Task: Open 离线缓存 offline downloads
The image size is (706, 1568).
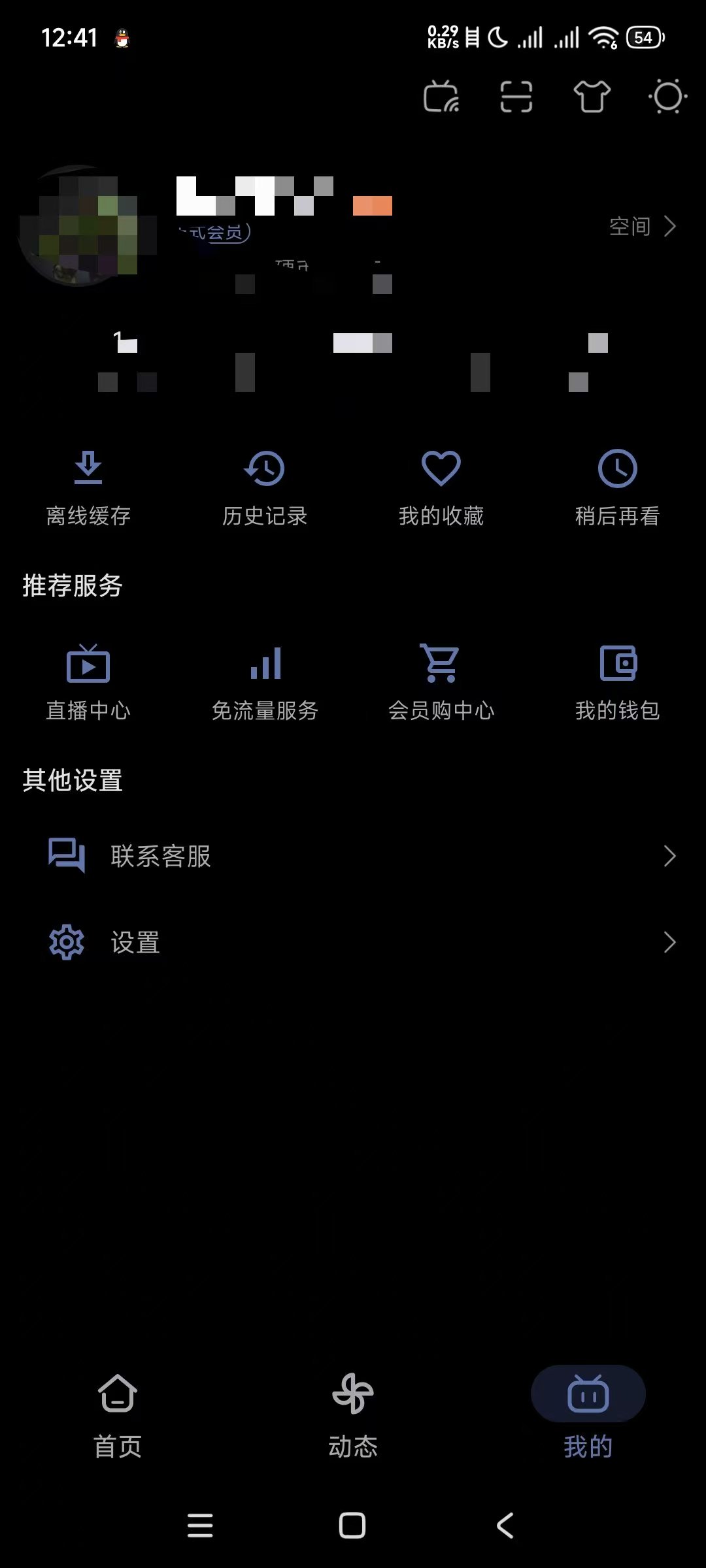Action: (88, 487)
